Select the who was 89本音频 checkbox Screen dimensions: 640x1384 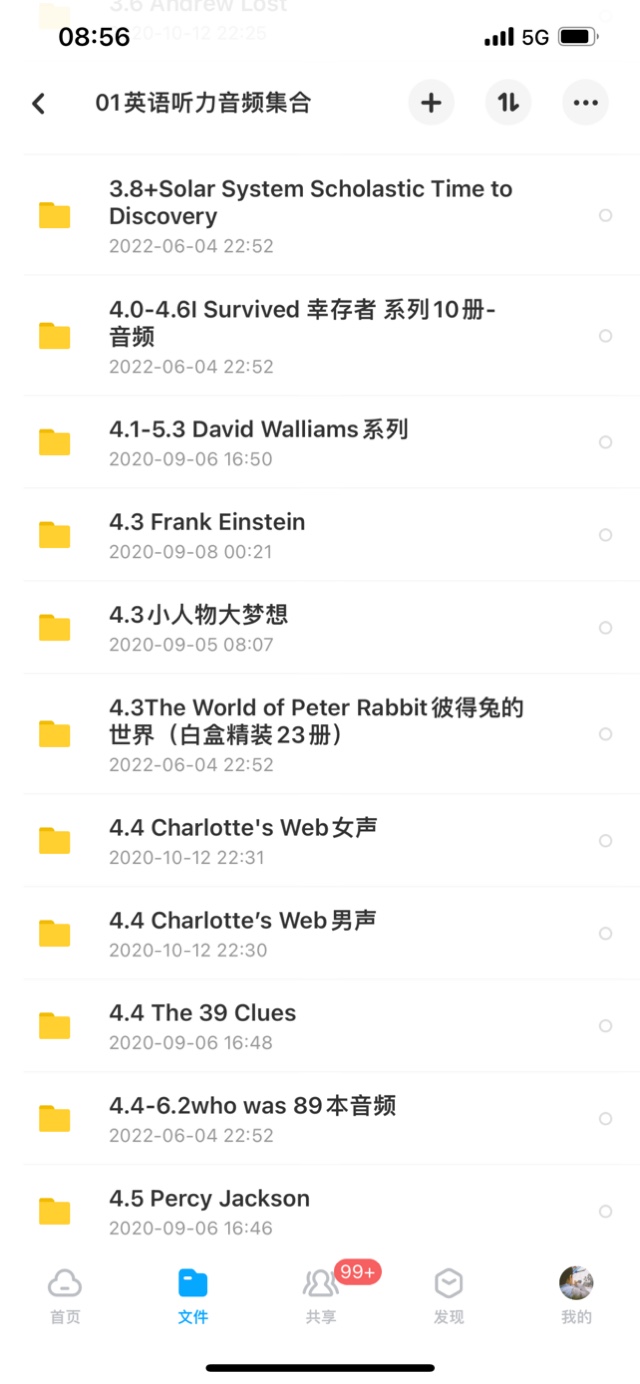click(605, 1119)
